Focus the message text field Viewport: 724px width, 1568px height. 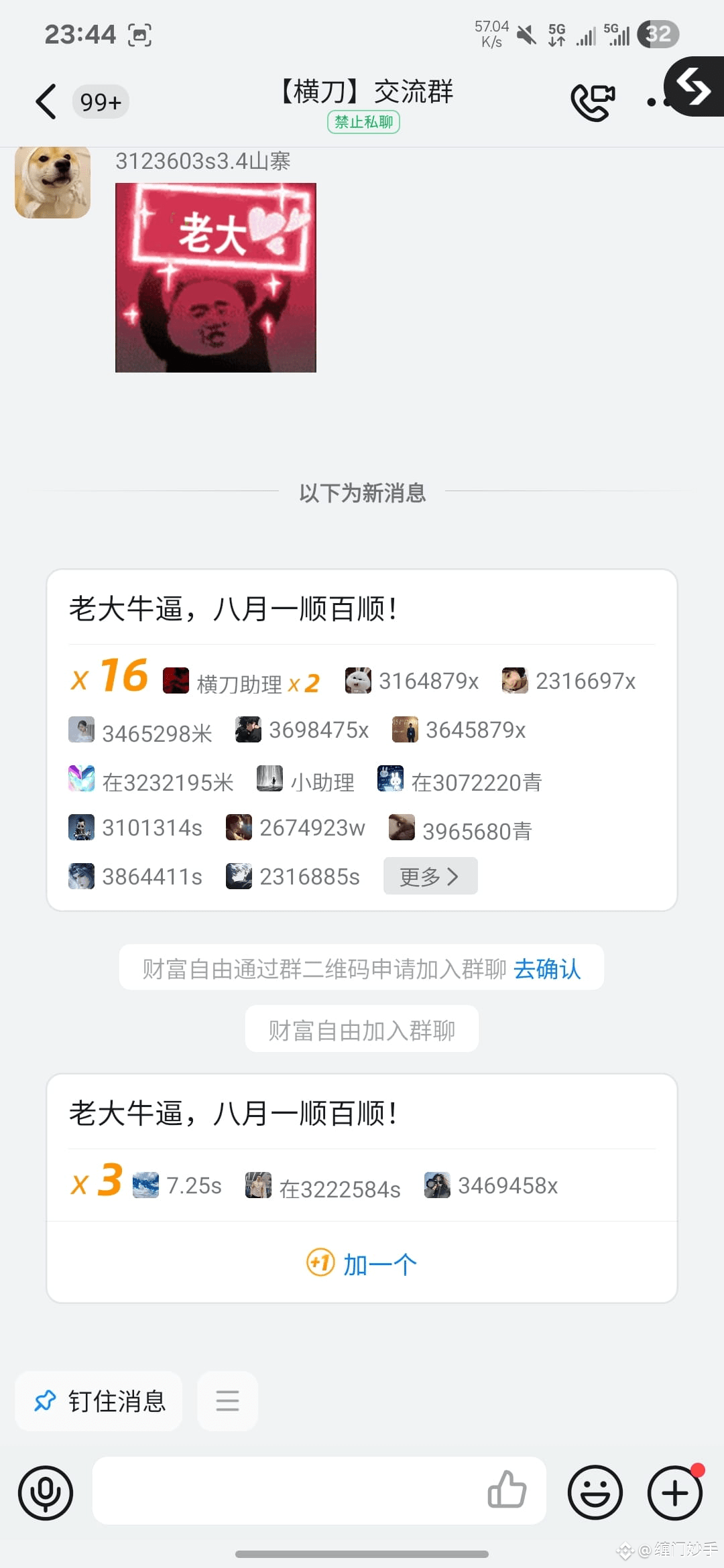click(288, 1490)
